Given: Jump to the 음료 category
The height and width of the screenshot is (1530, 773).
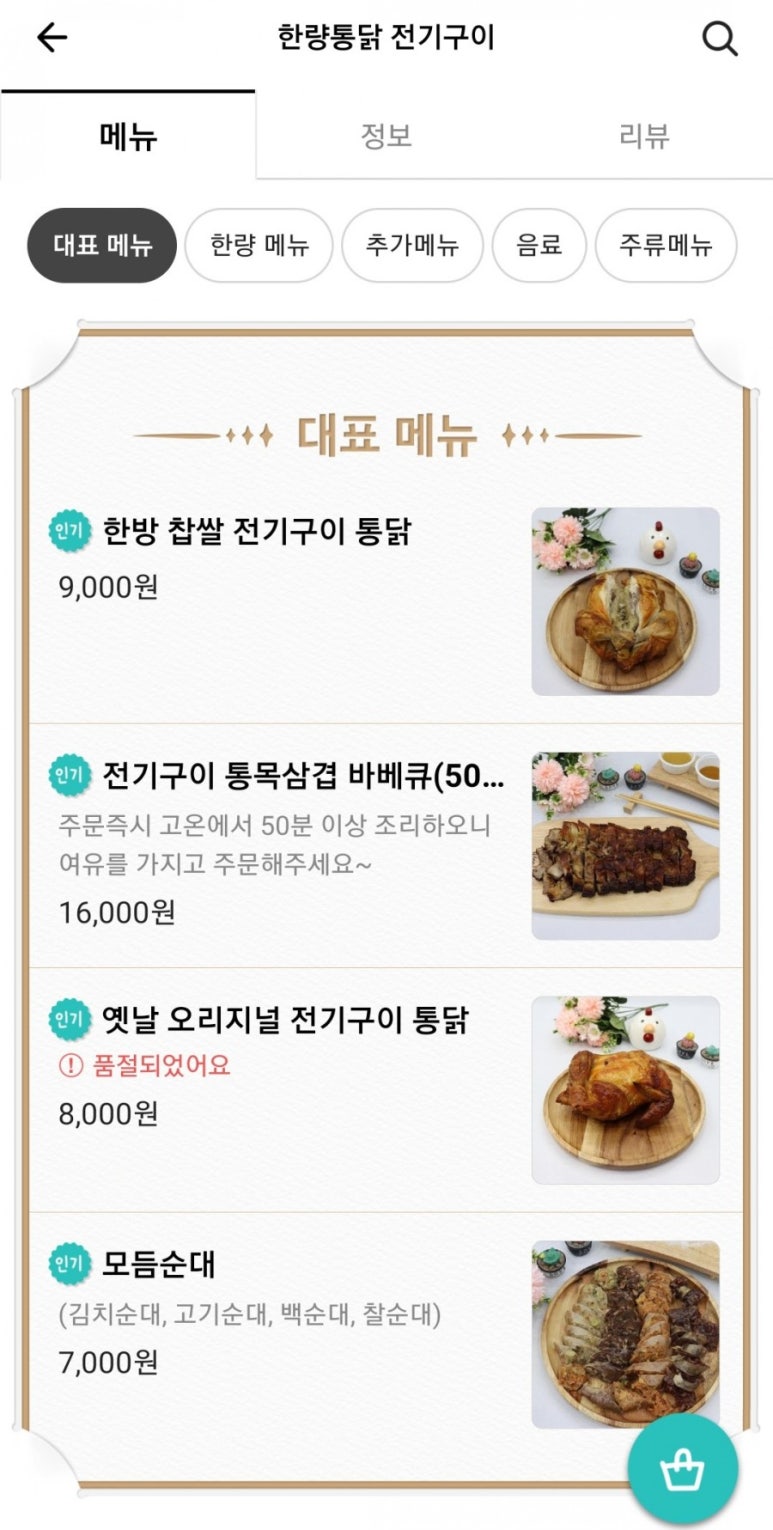Looking at the screenshot, I should [x=539, y=245].
